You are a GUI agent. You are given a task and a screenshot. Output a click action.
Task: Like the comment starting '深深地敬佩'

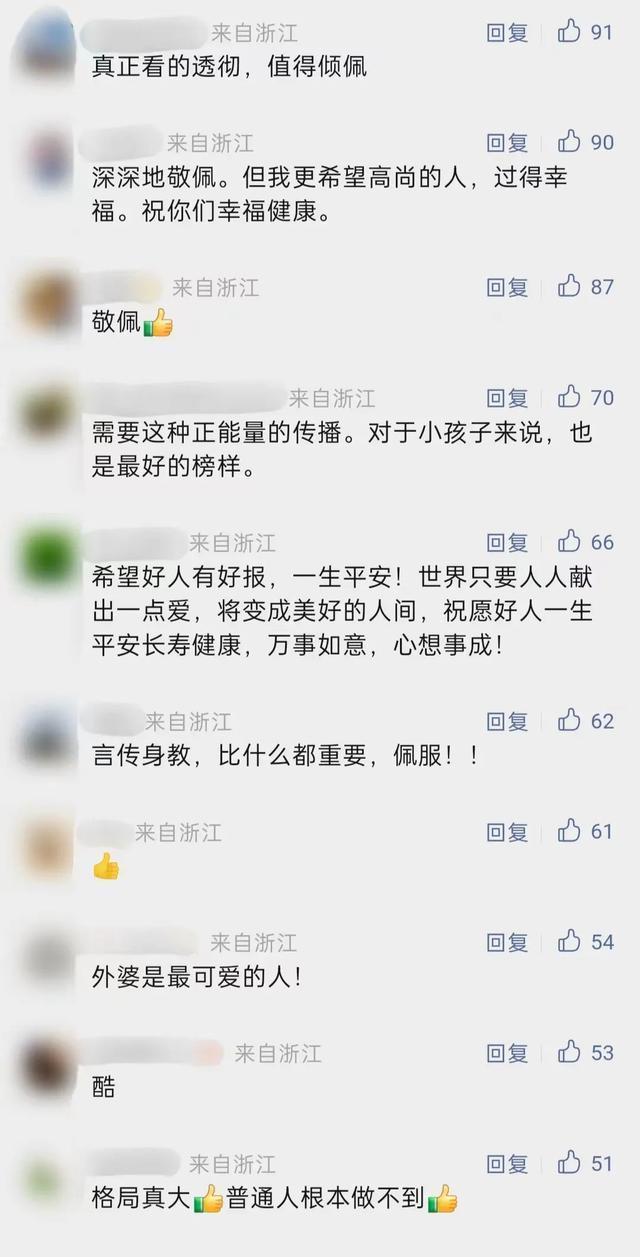pyautogui.click(x=570, y=142)
